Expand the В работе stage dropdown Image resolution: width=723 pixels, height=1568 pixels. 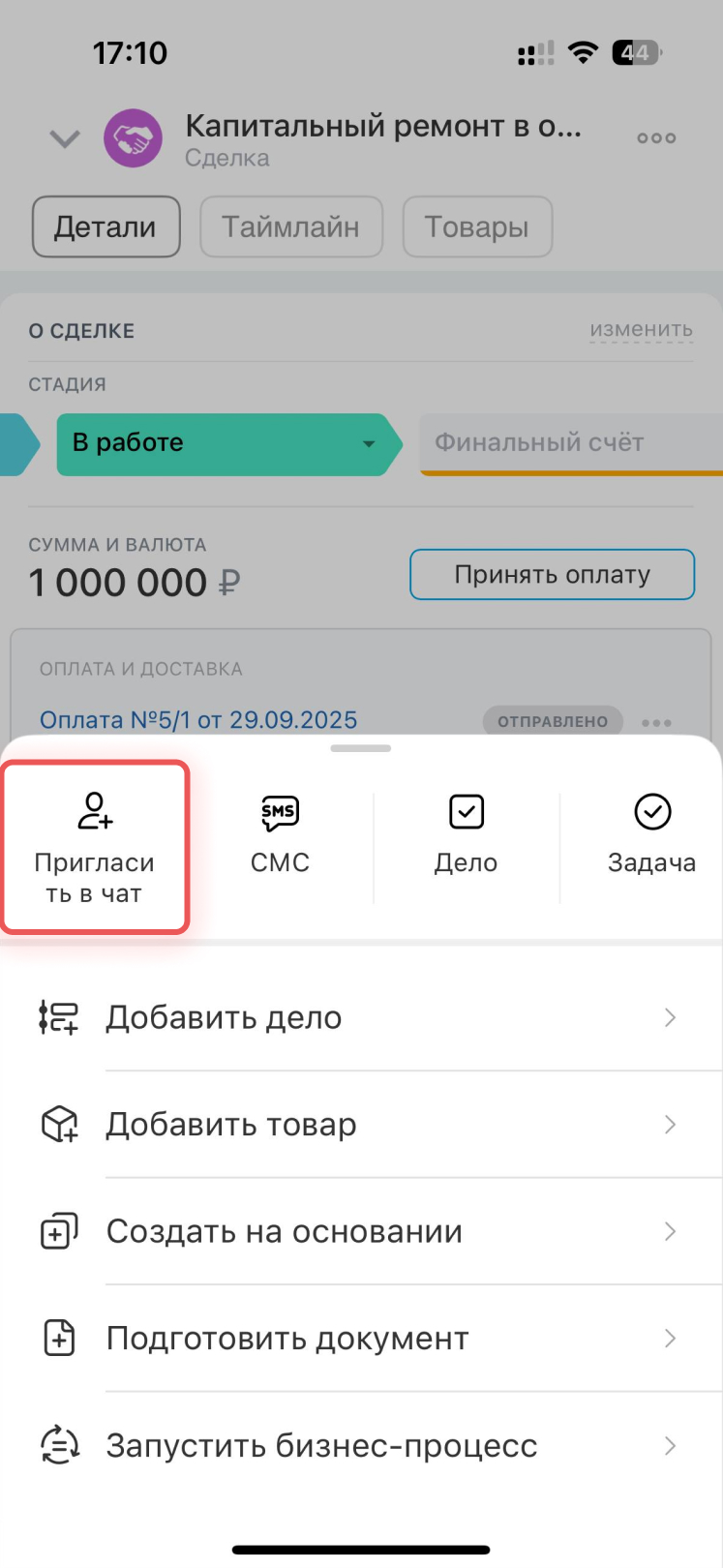[369, 444]
